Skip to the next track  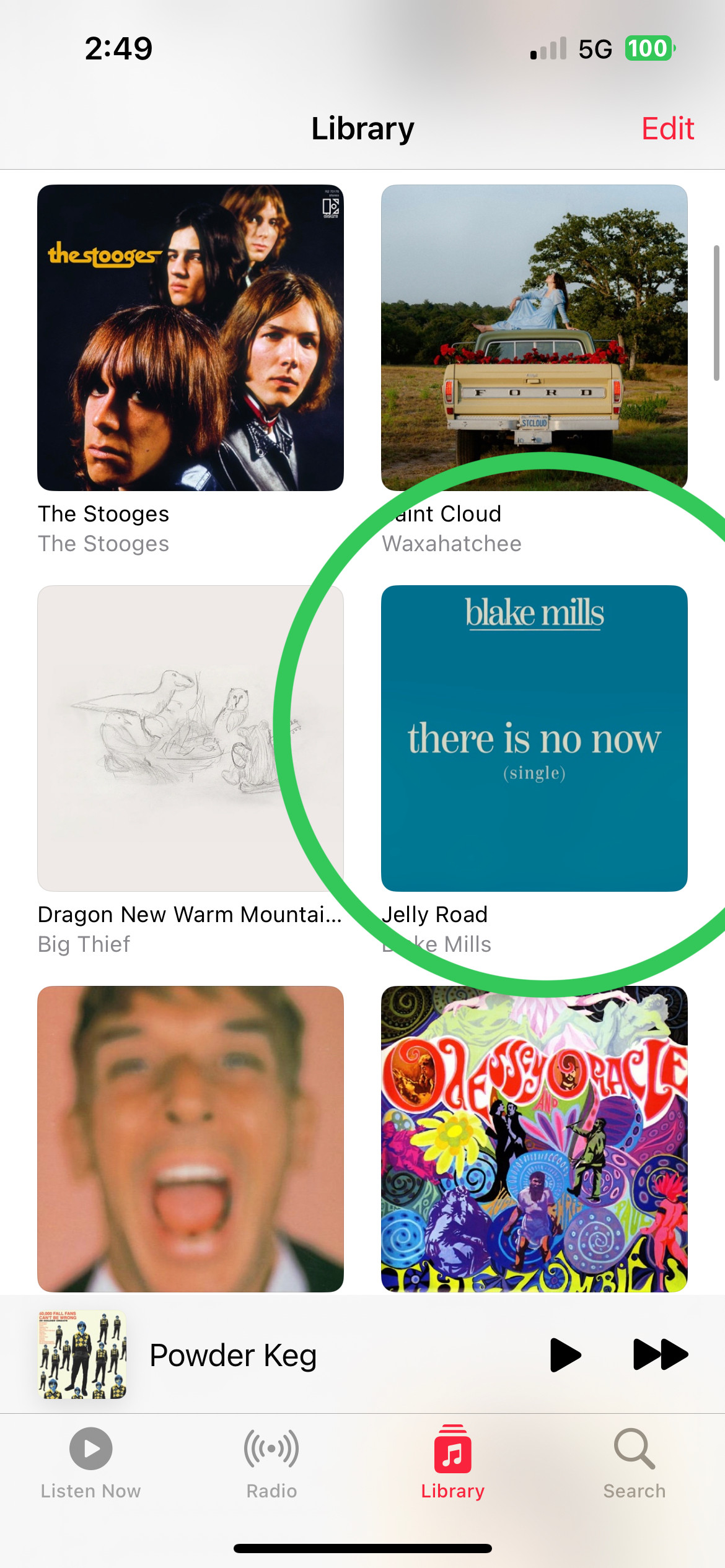660,1355
